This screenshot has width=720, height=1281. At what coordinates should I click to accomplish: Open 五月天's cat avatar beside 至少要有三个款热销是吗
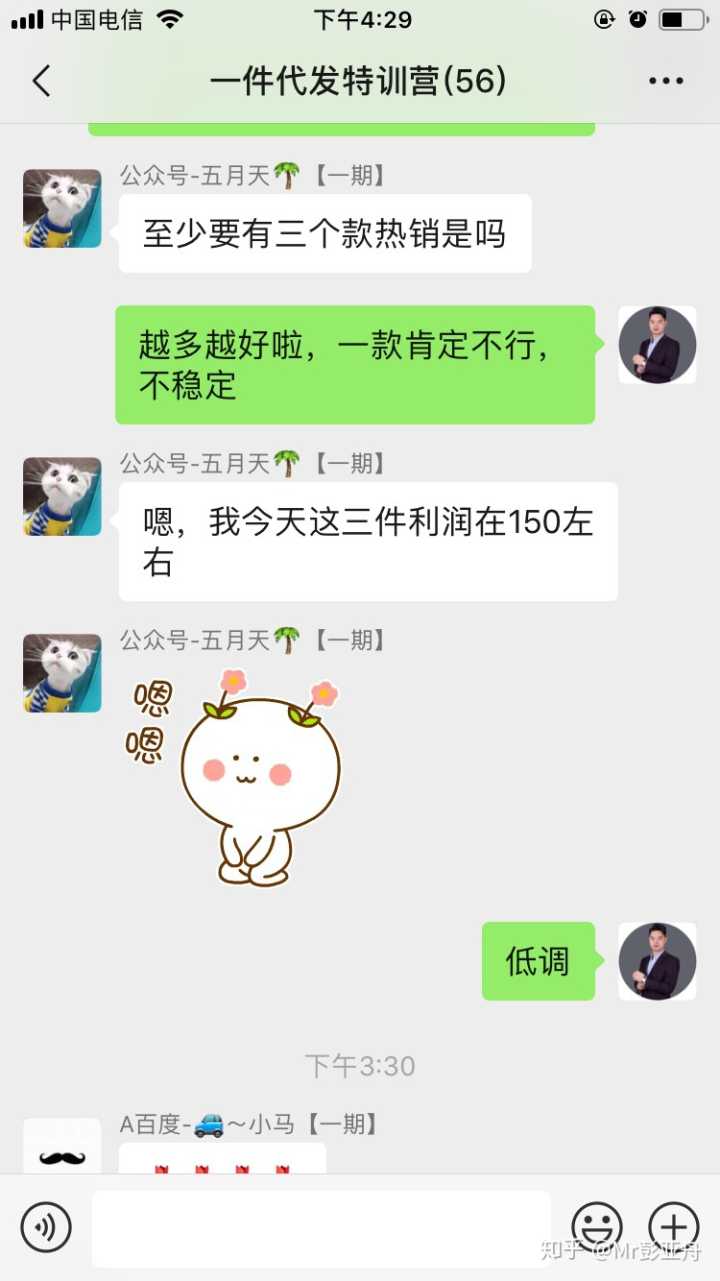[x=62, y=208]
